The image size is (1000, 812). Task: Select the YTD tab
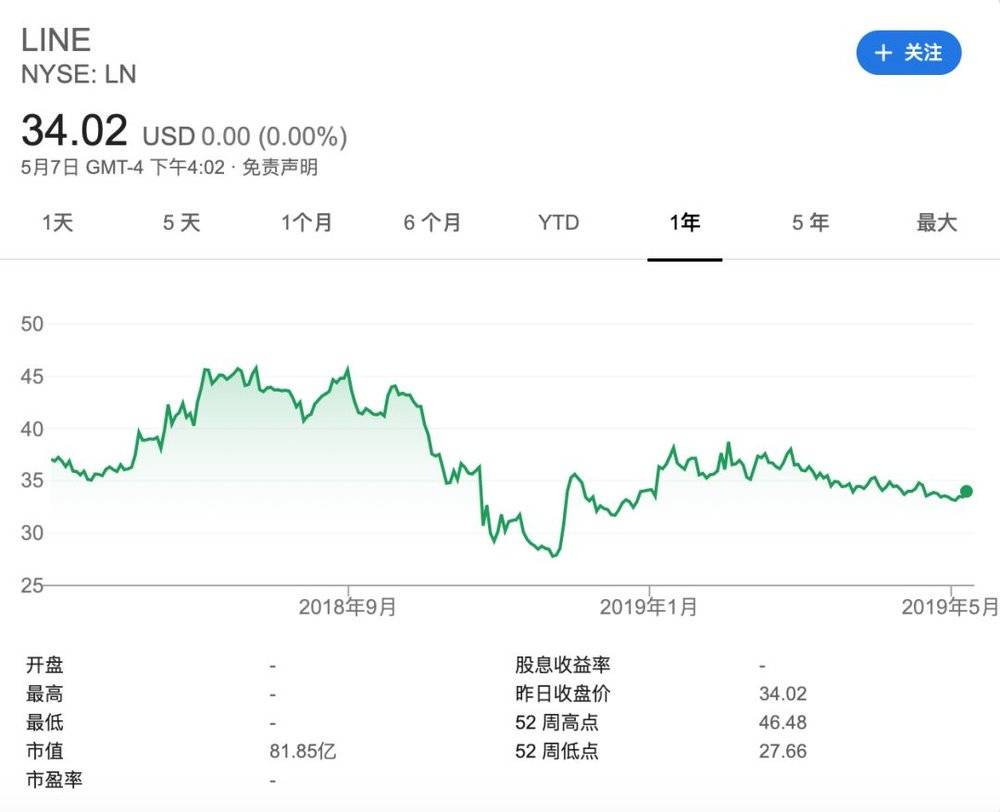[x=558, y=223]
